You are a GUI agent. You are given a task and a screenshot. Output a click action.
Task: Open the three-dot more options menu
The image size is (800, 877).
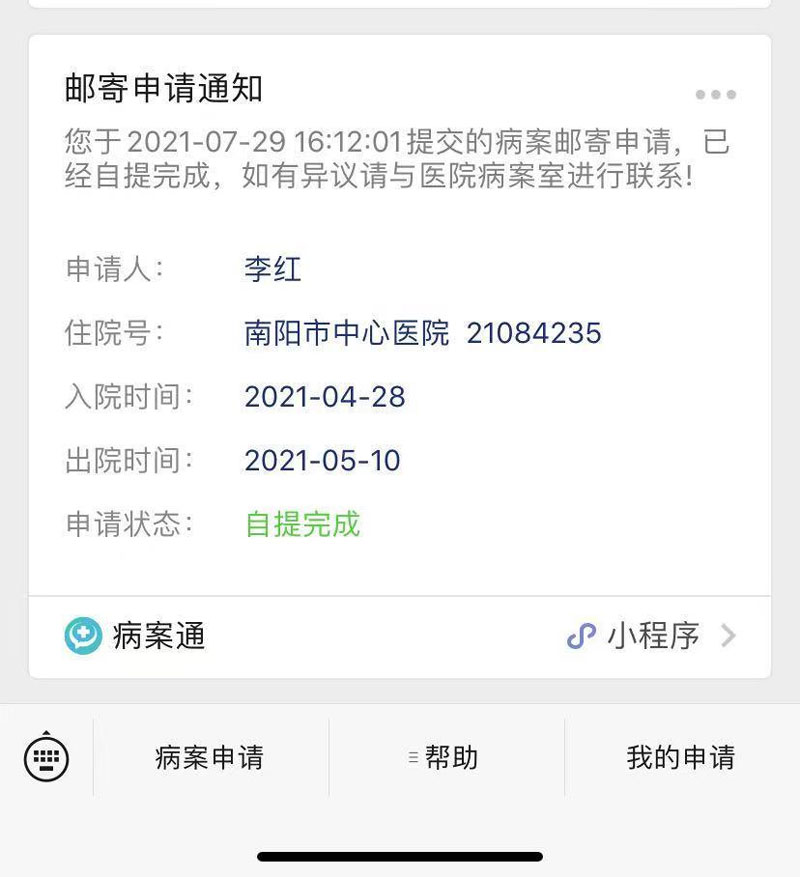click(x=714, y=95)
